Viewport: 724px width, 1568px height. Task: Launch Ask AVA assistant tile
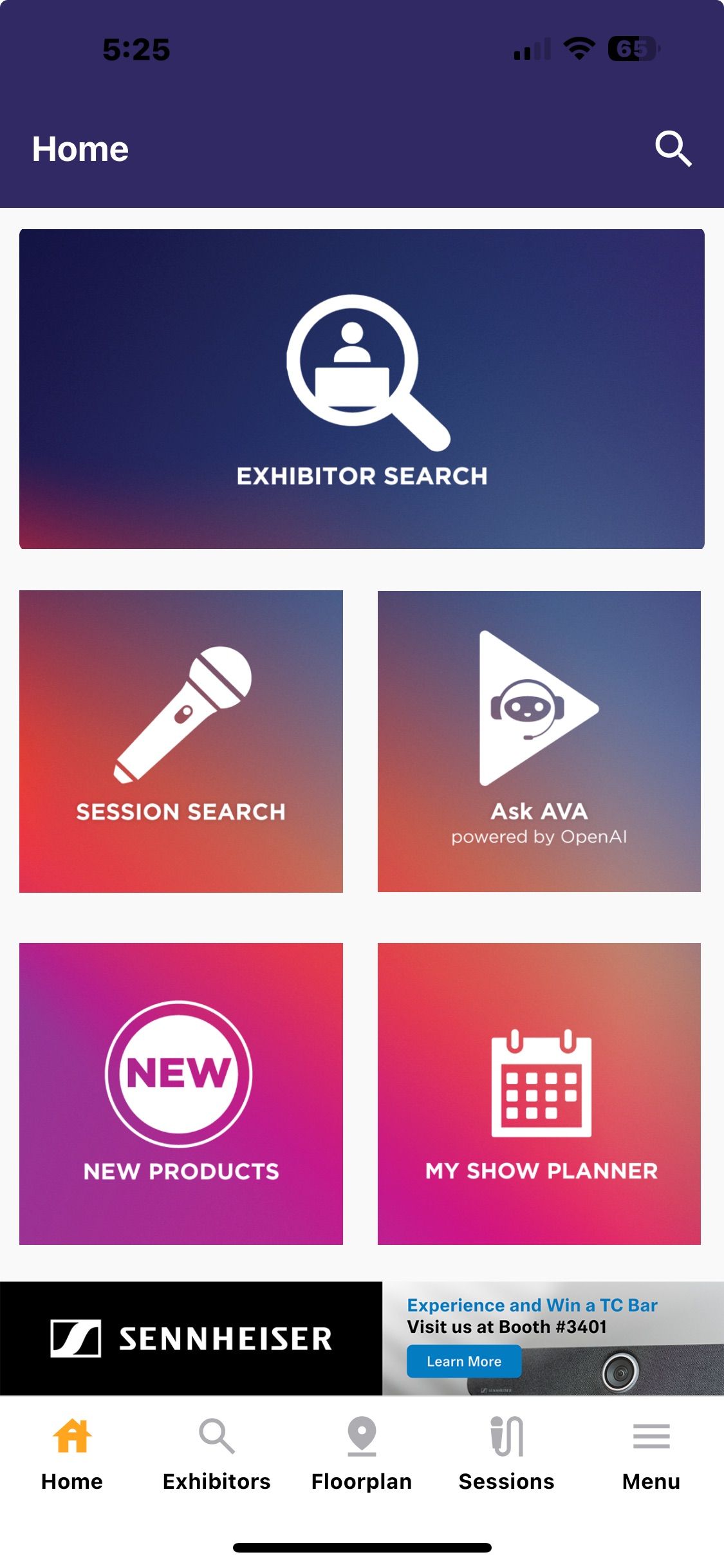(x=539, y=741)
